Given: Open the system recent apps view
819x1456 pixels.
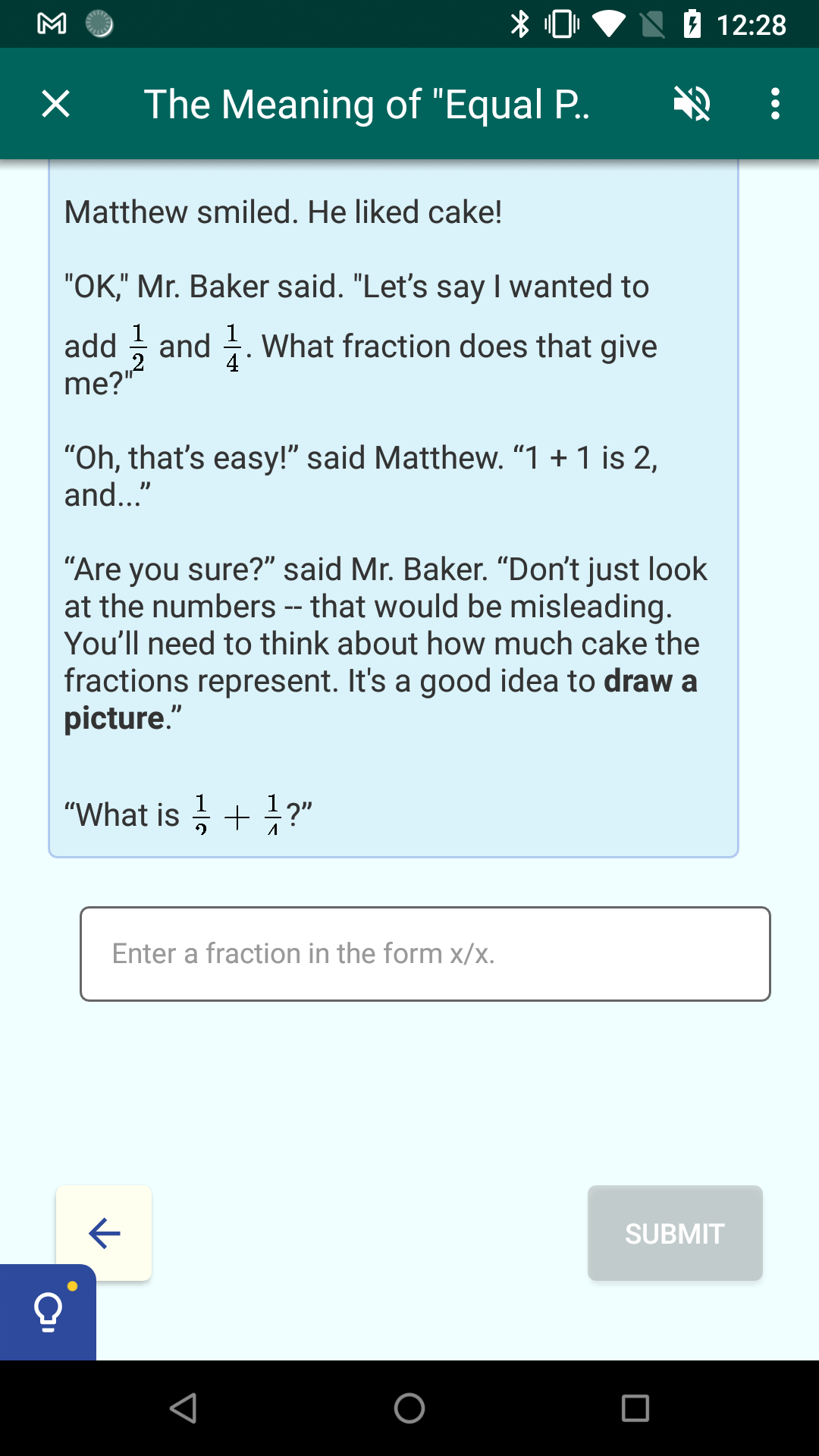Looking at the screenshot, I should click(635, 1408).
